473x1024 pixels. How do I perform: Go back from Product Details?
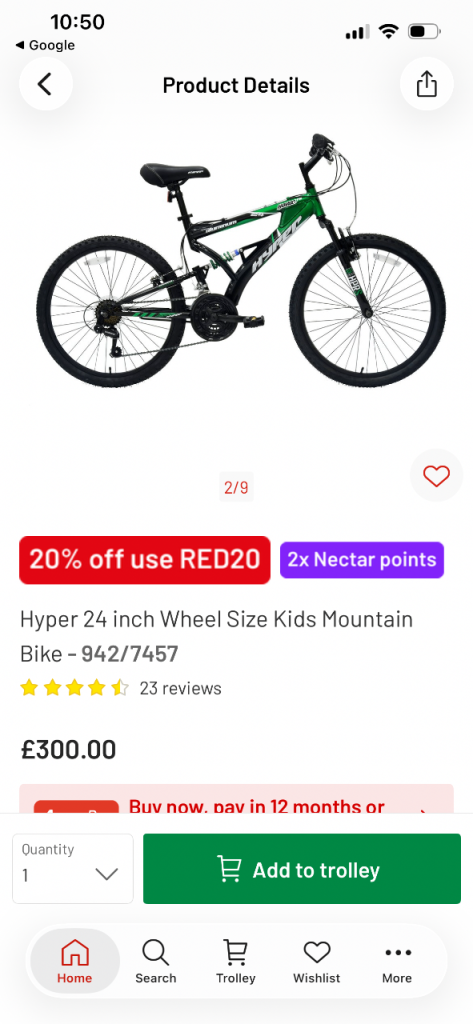pyautogui.click(x=45, y=84)
